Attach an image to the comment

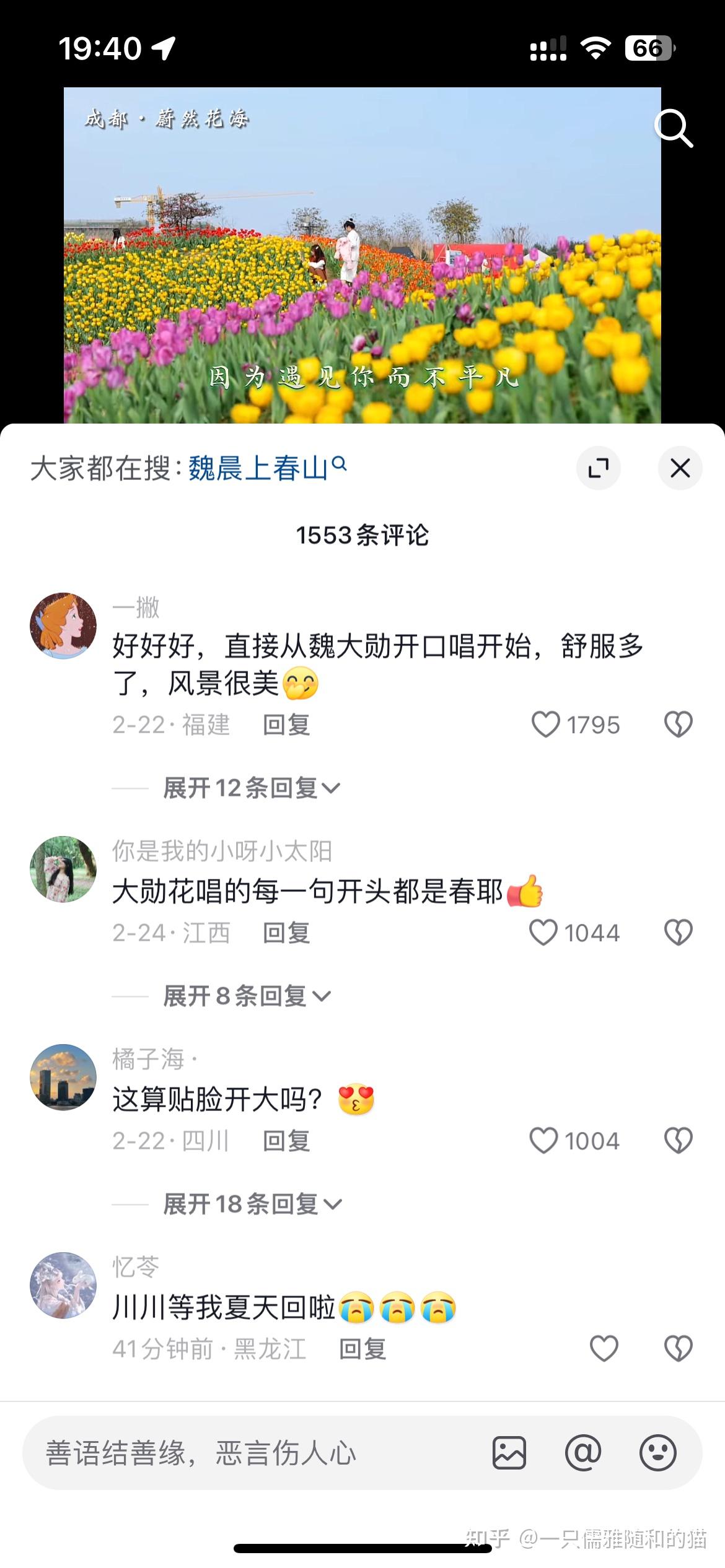pyautogui.click(x=509, y=1453)
